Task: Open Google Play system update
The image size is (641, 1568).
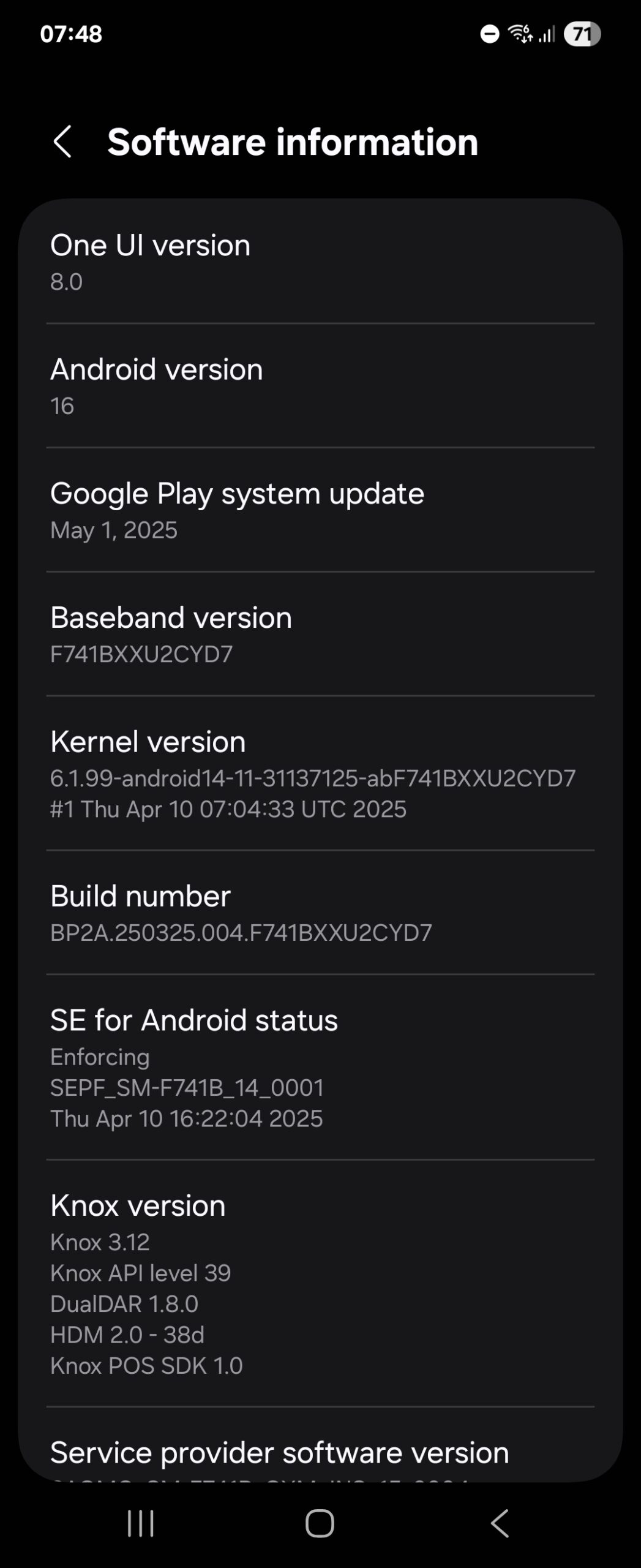Action: pos(320,510)
